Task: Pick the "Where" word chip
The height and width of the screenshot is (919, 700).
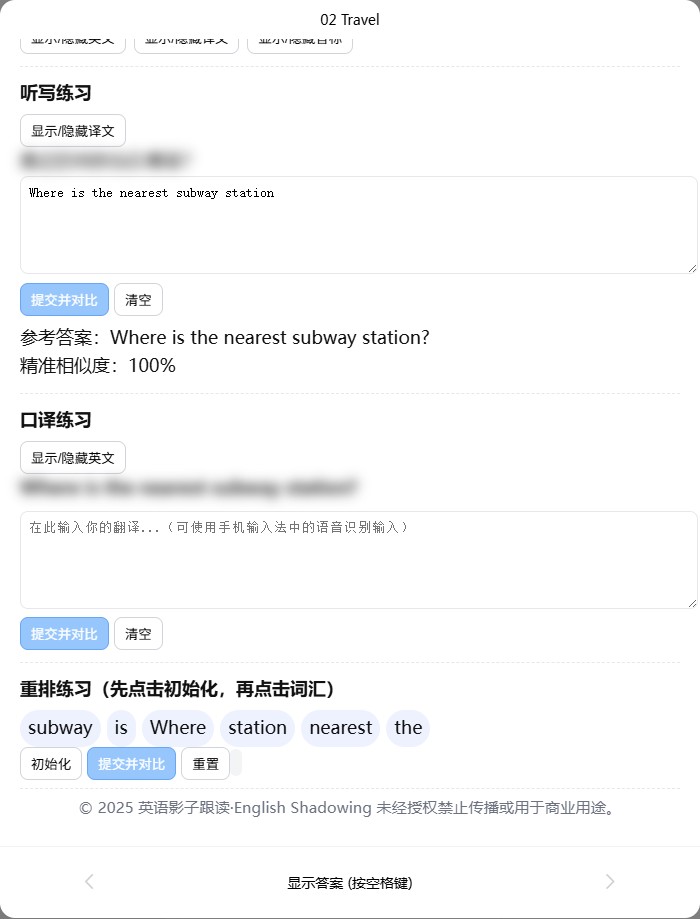Action: pyautogui.click(x=178, y=728)
